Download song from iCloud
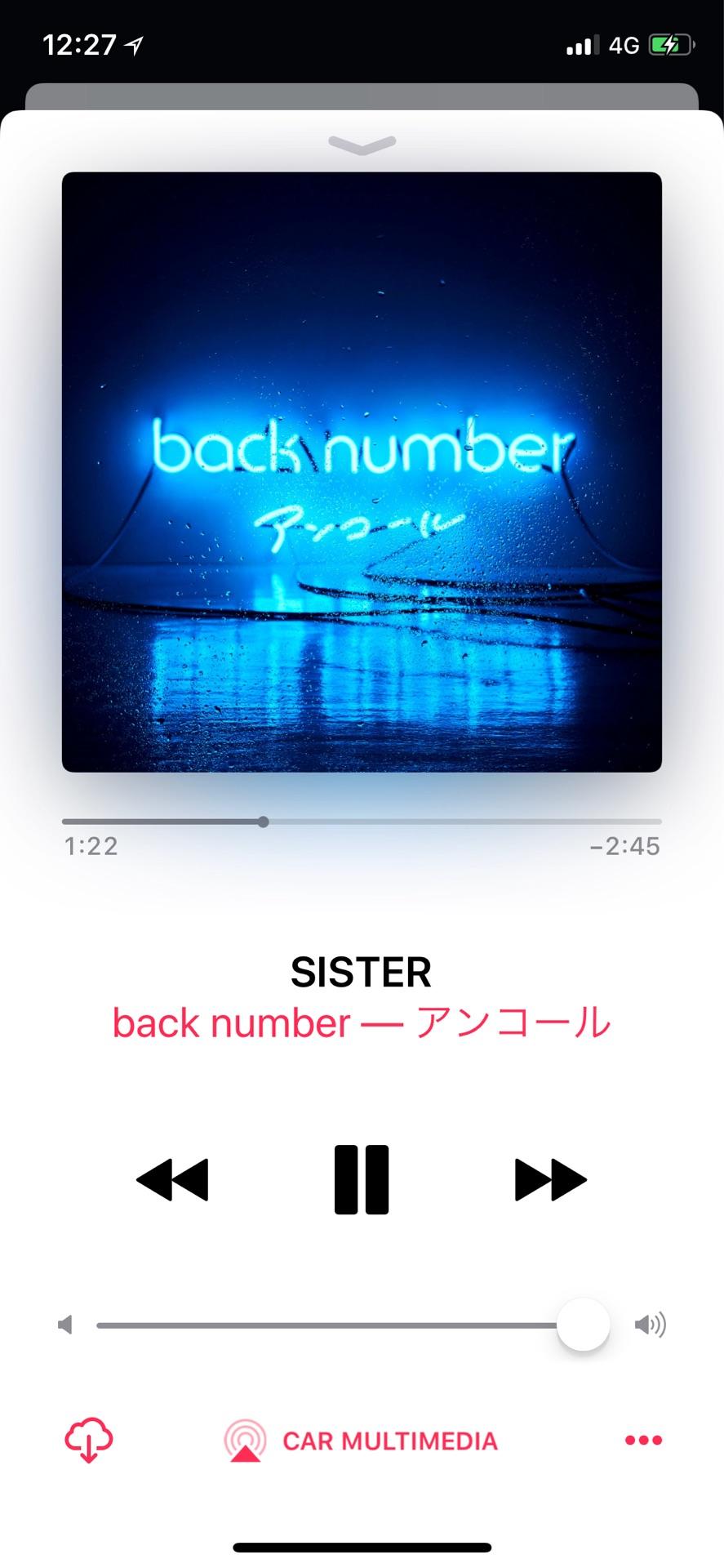The width and height of the screenshot is (724, 1568). pos(89,1440)
